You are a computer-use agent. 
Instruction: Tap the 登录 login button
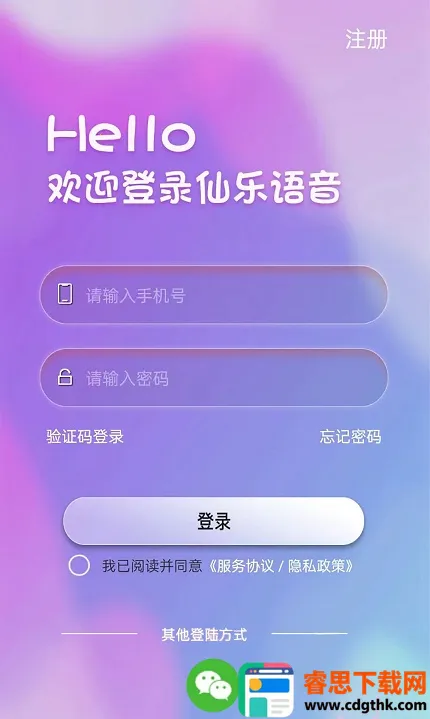click(x=214, y=521)
